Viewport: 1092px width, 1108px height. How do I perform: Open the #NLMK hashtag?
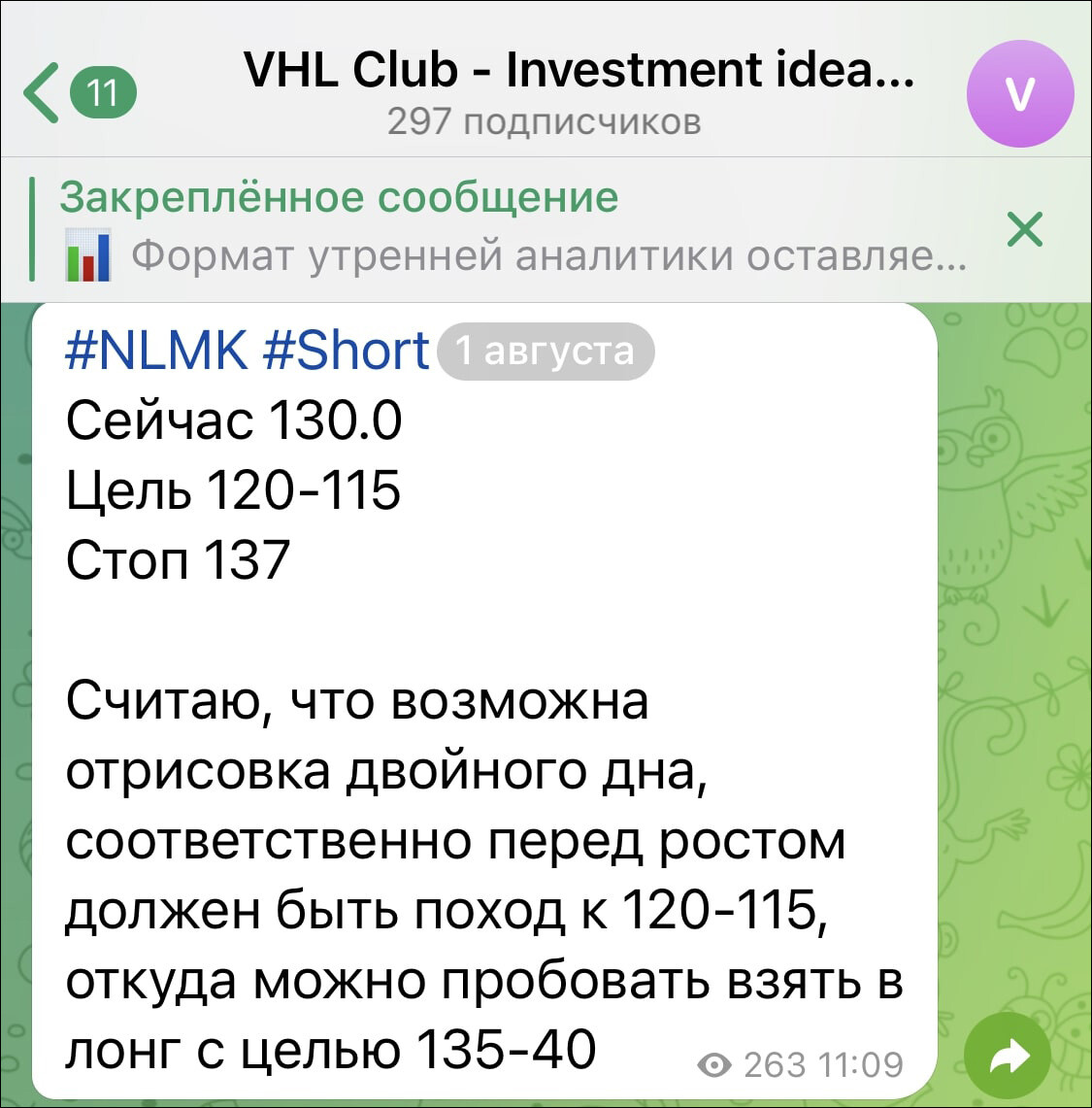click(x=156, y=351)
